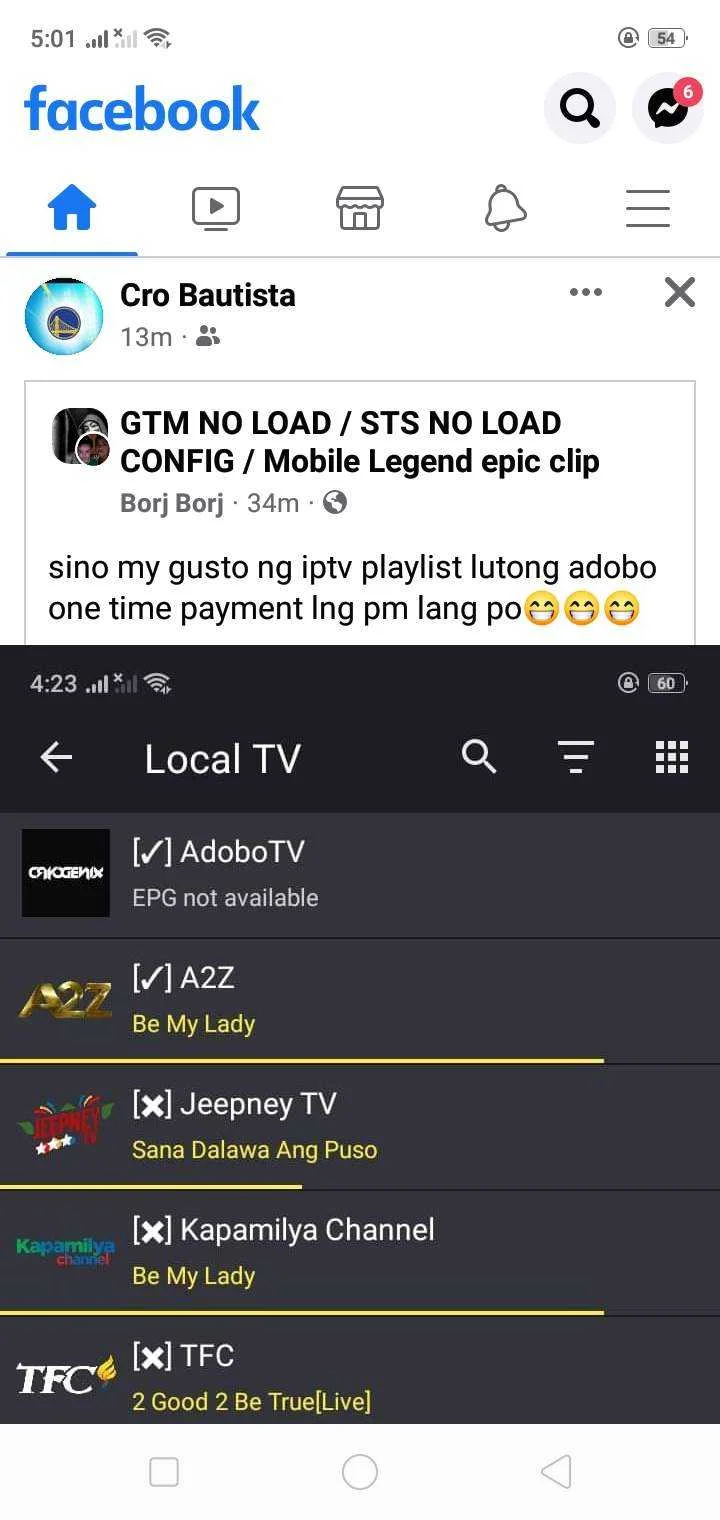Open post options on Cro Bautista's post

click(586, 293)
